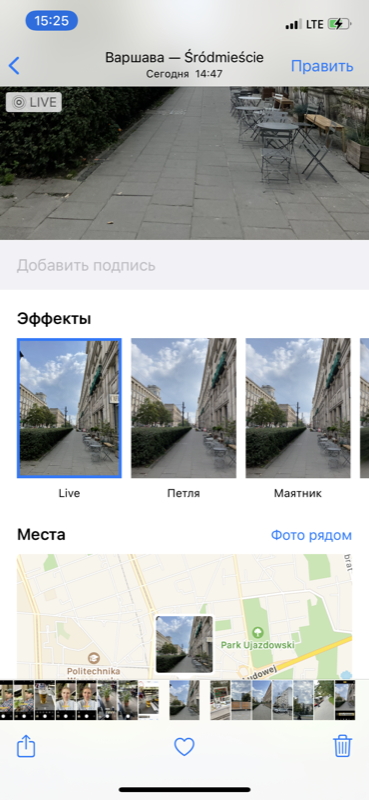Go back using the top-left arrow
This screenshot has width=369, height=800.
[14, 66]
